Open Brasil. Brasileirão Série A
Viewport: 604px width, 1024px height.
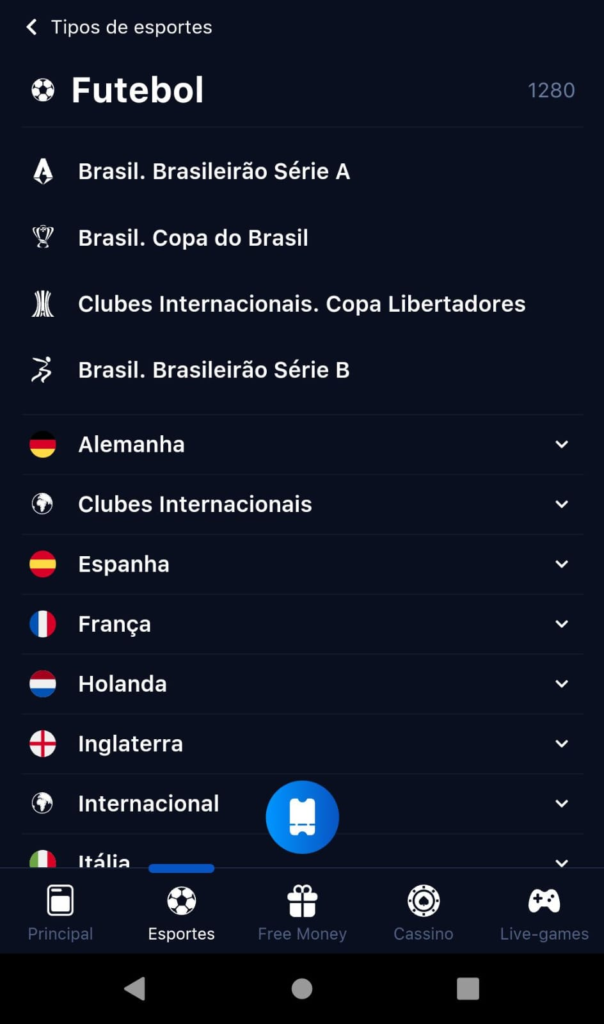[213, 172]
